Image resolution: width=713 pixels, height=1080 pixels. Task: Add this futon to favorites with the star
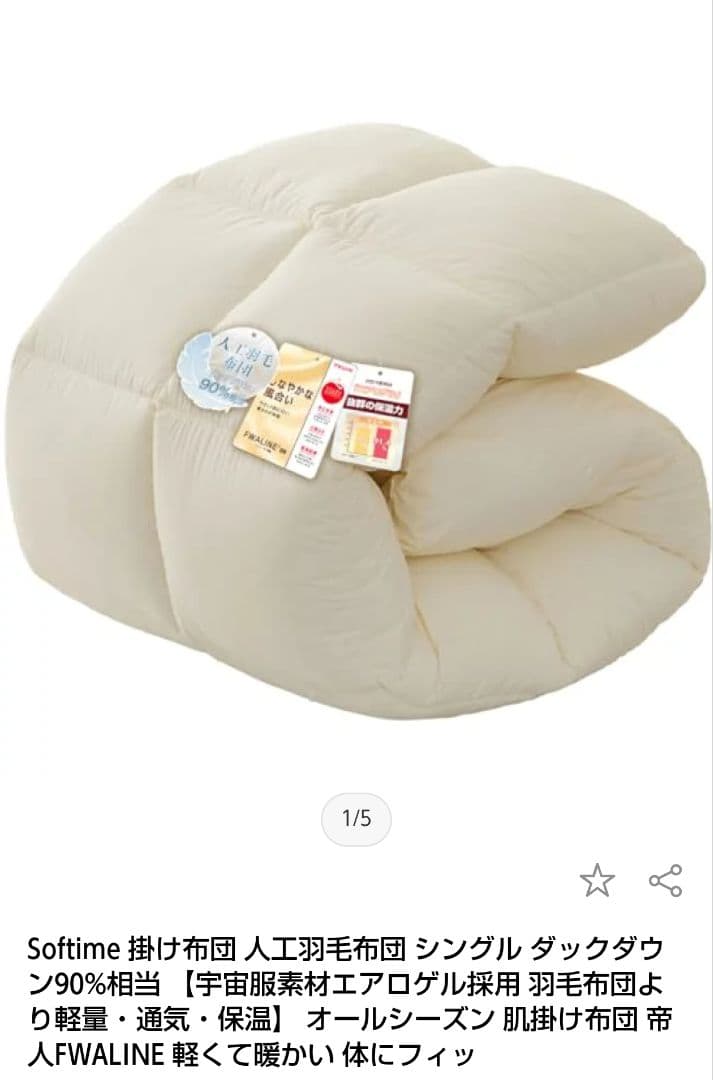point(597,880)
